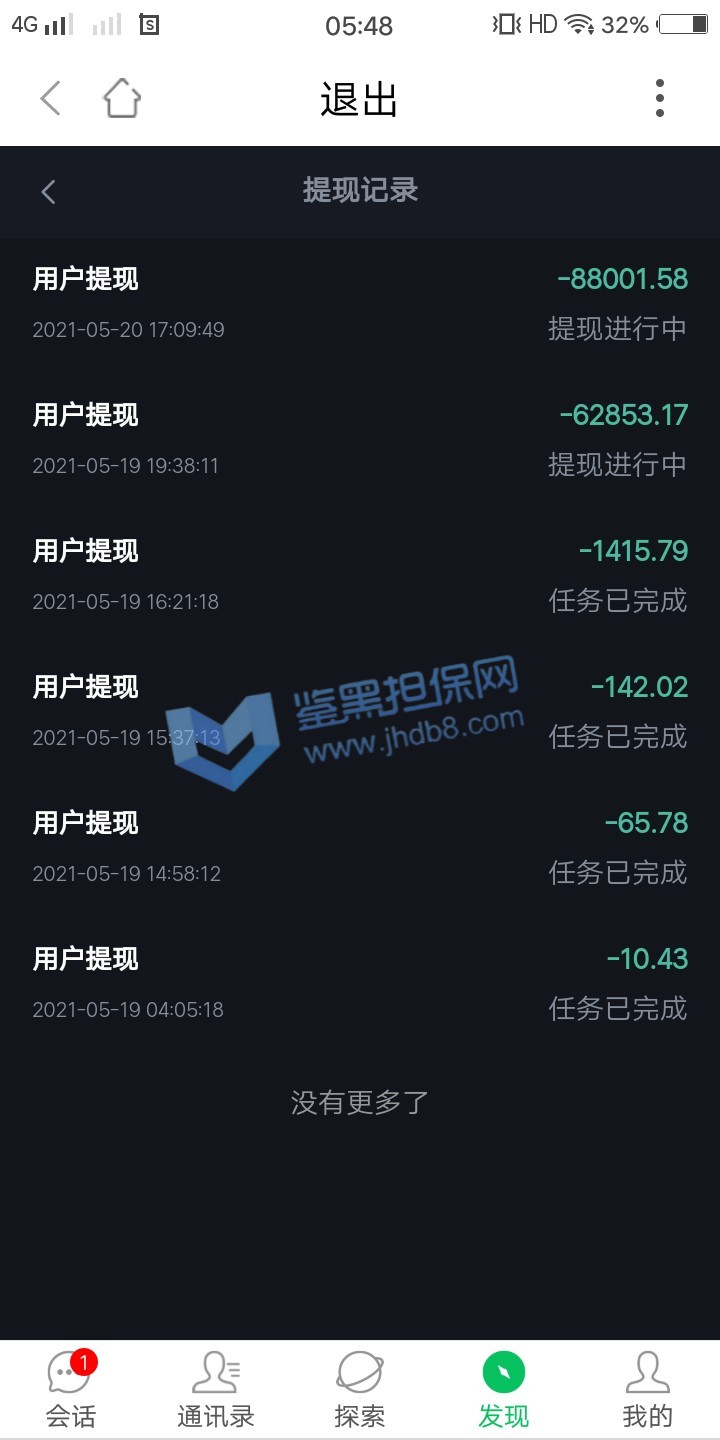
Task: Open the 我的 tab
Action: pos(647,1390)
